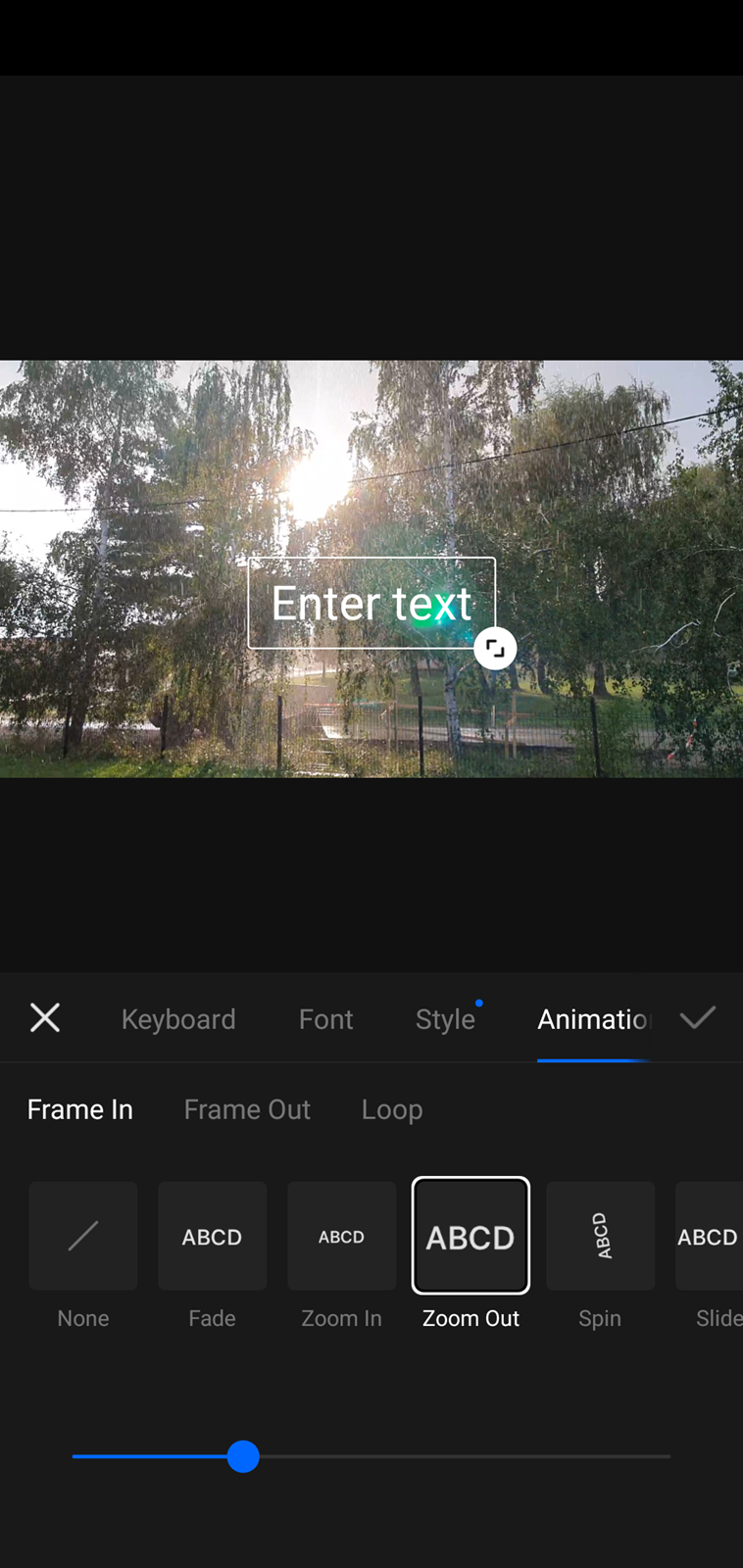Tap the Enter text box on the video
This screenshot has width=743, height=1568.
pos(371,603)
